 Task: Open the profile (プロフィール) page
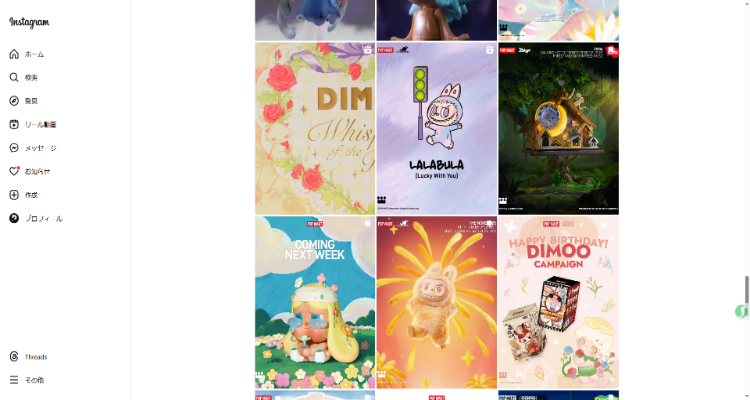click(x=35, y=218)
